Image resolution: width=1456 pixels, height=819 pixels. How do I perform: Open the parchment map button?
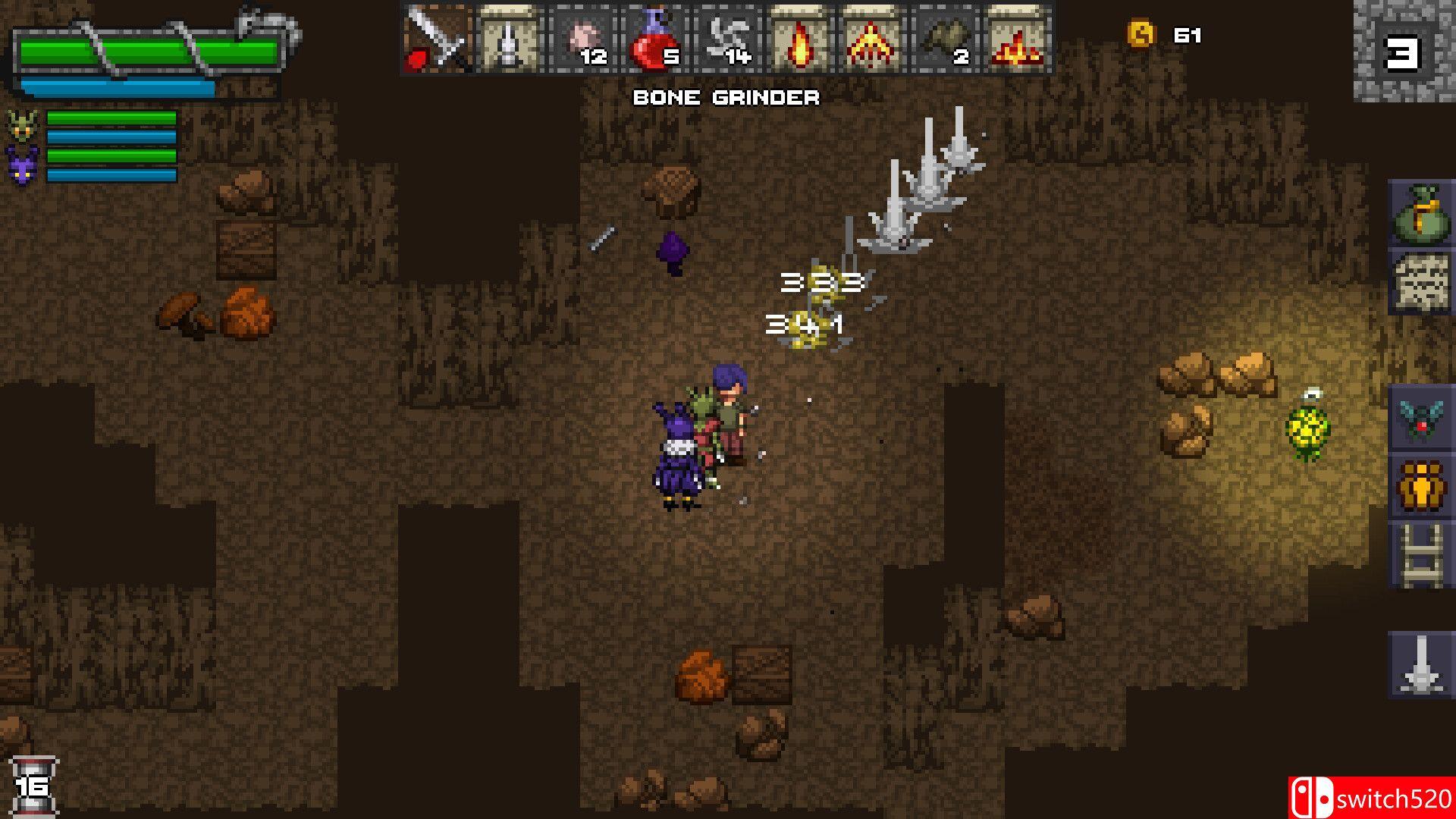click(1421, 281)
